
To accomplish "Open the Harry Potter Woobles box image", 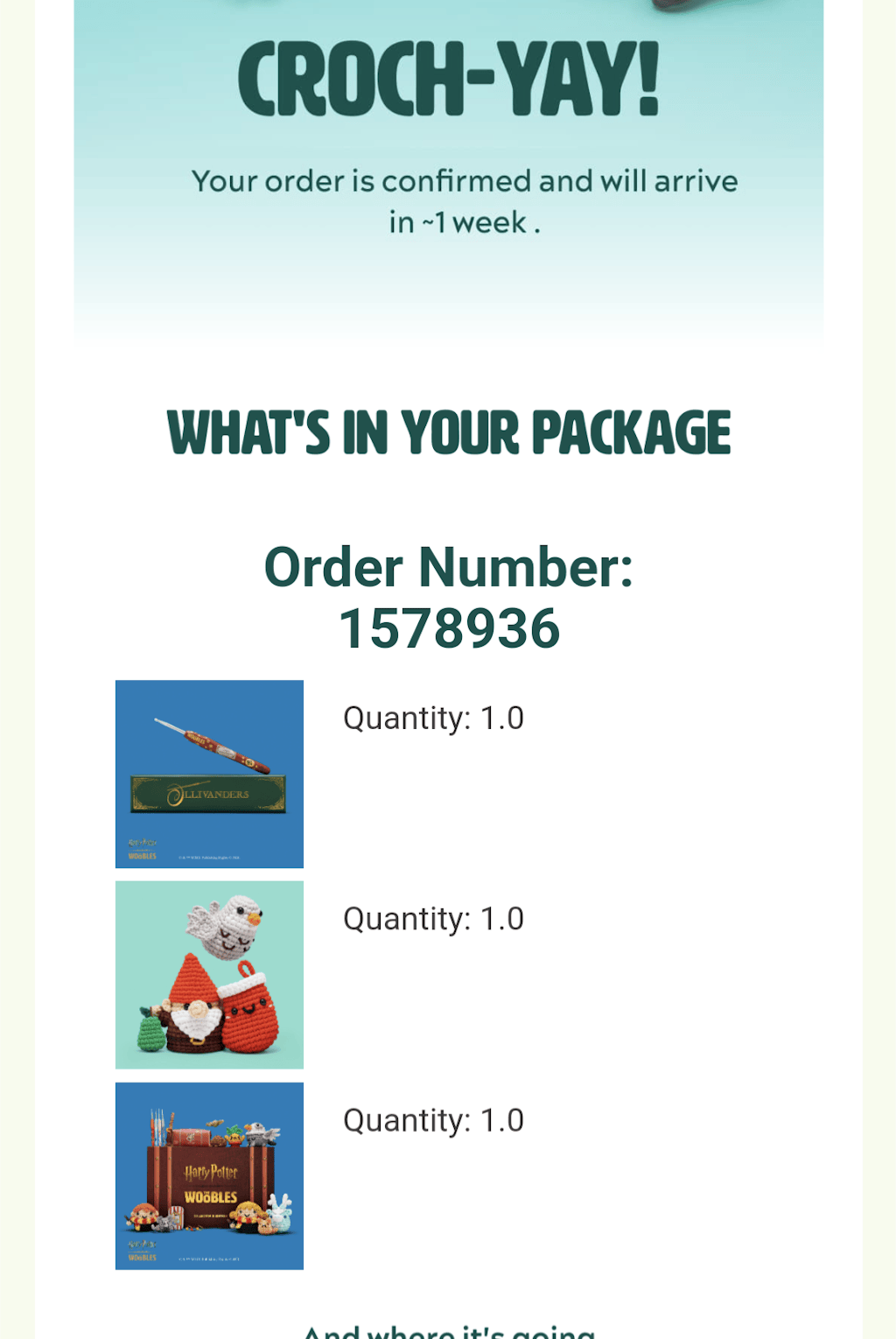I will click(209, 1175).
